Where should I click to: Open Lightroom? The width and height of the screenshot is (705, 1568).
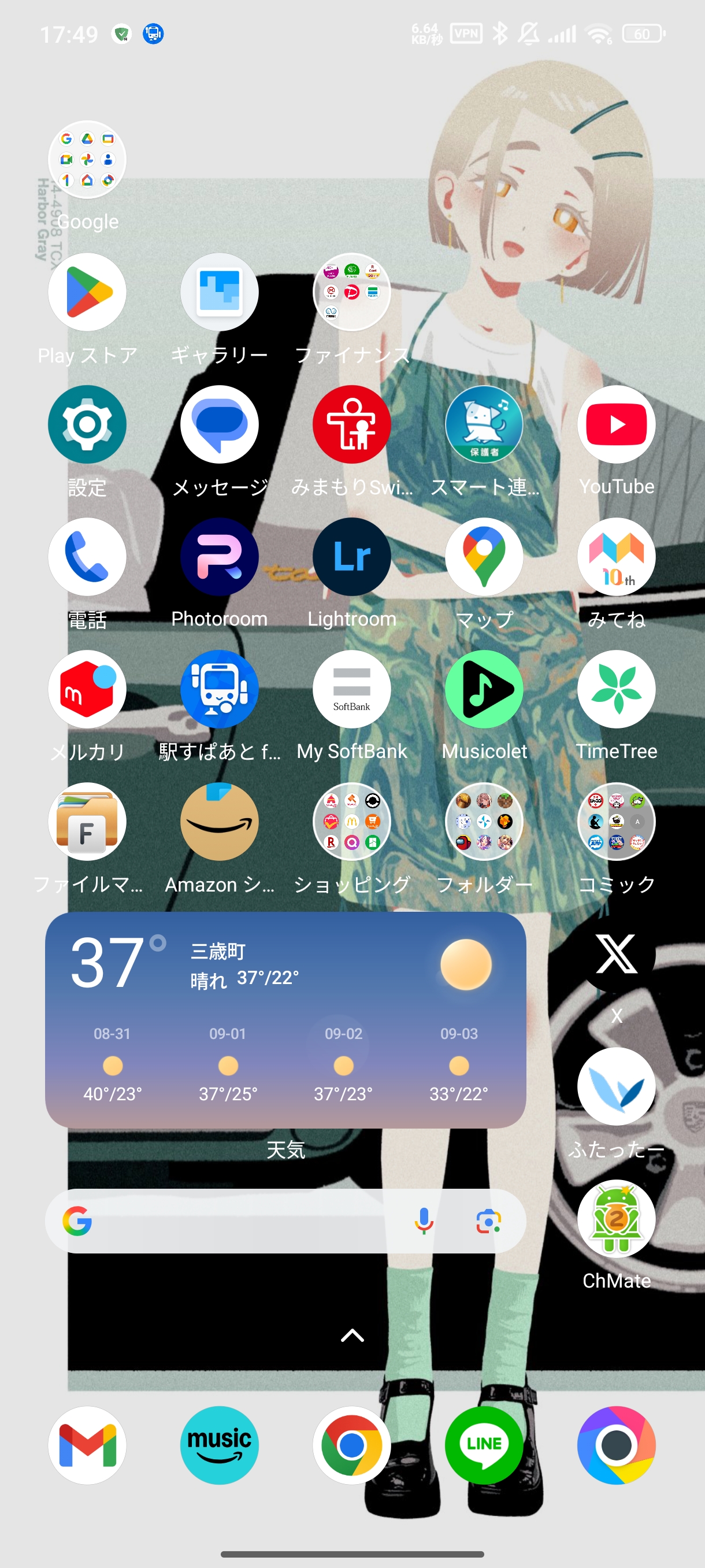[351, 556]
